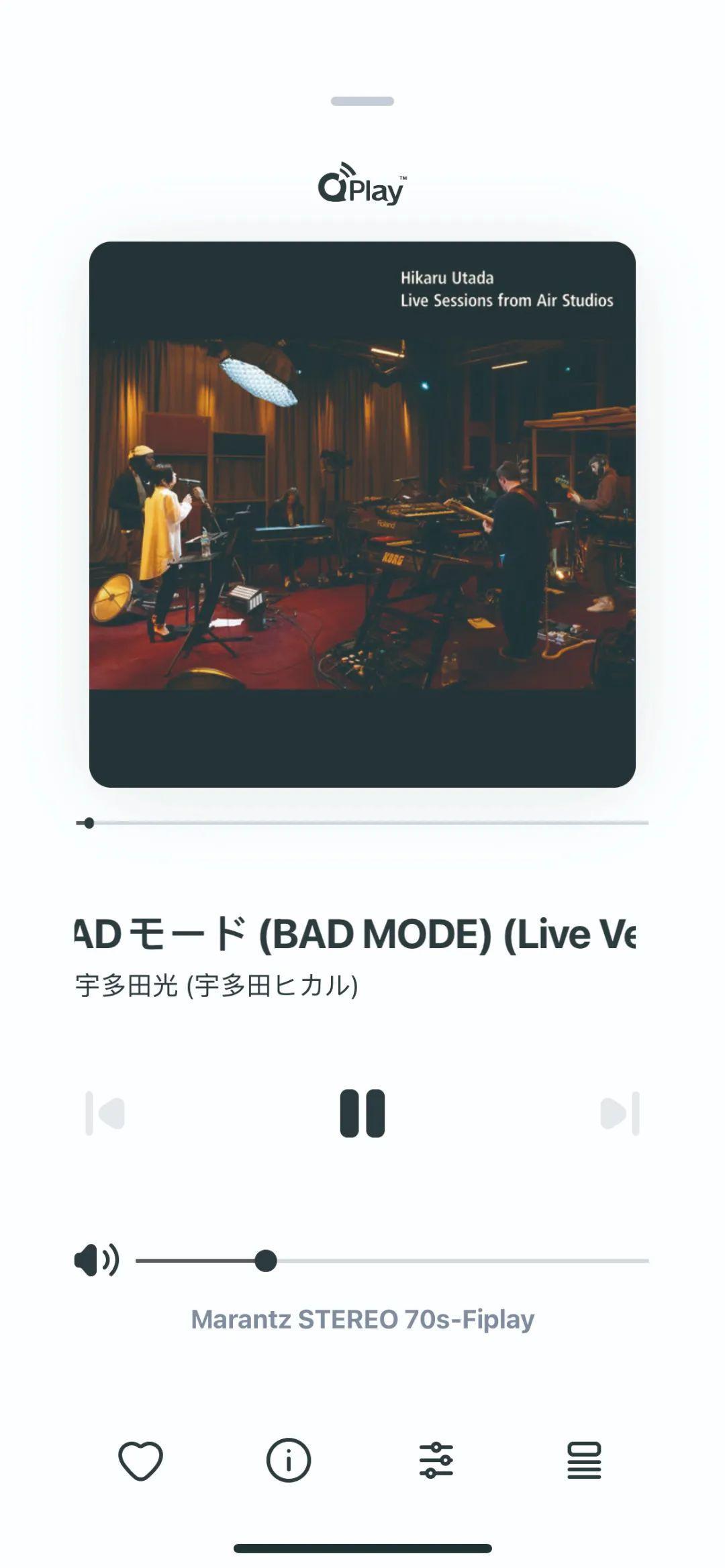Tap the Marantz STEREO 70s-Fiplay device name

(x=362, y=1319)
